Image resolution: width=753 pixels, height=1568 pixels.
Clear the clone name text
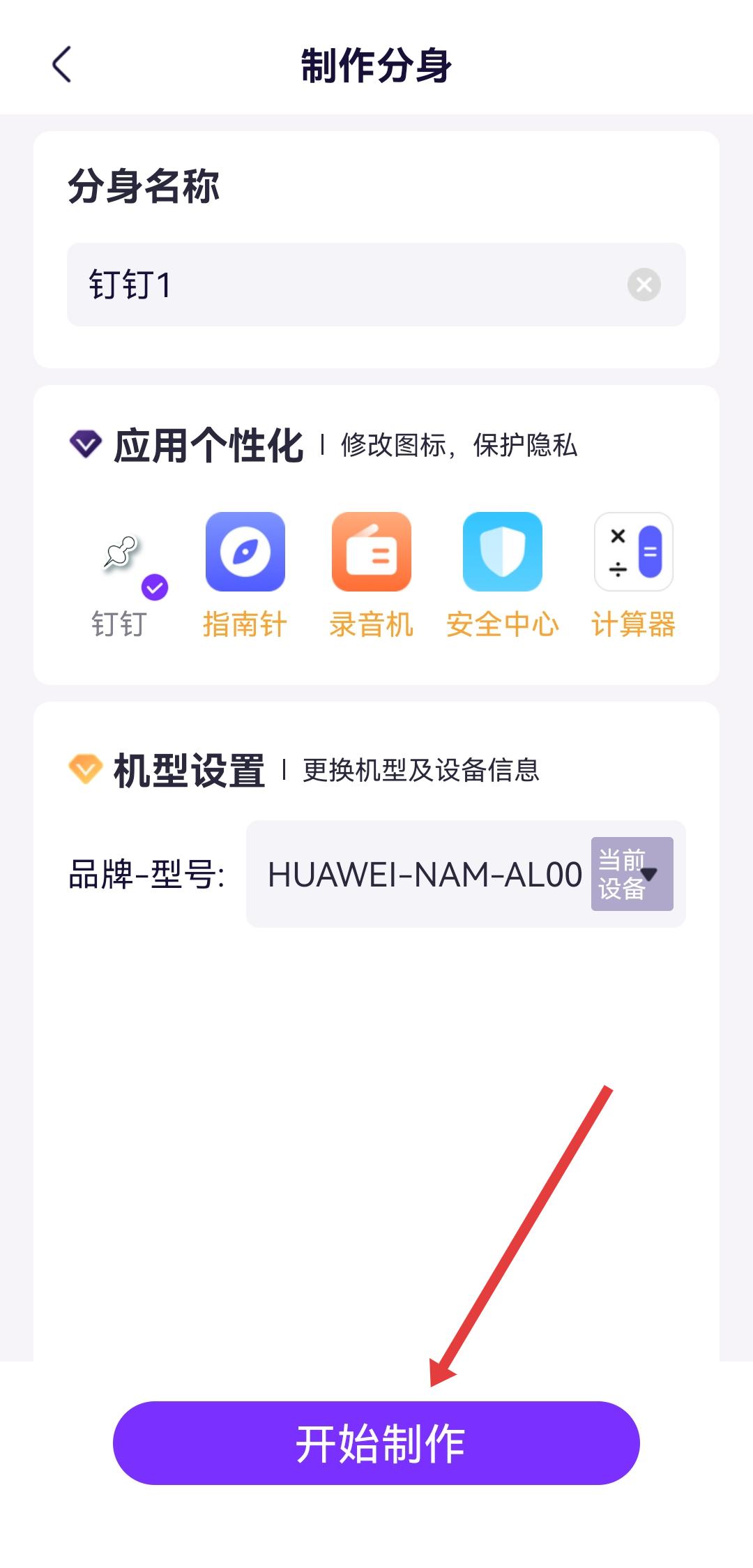(x=644, y=285)
